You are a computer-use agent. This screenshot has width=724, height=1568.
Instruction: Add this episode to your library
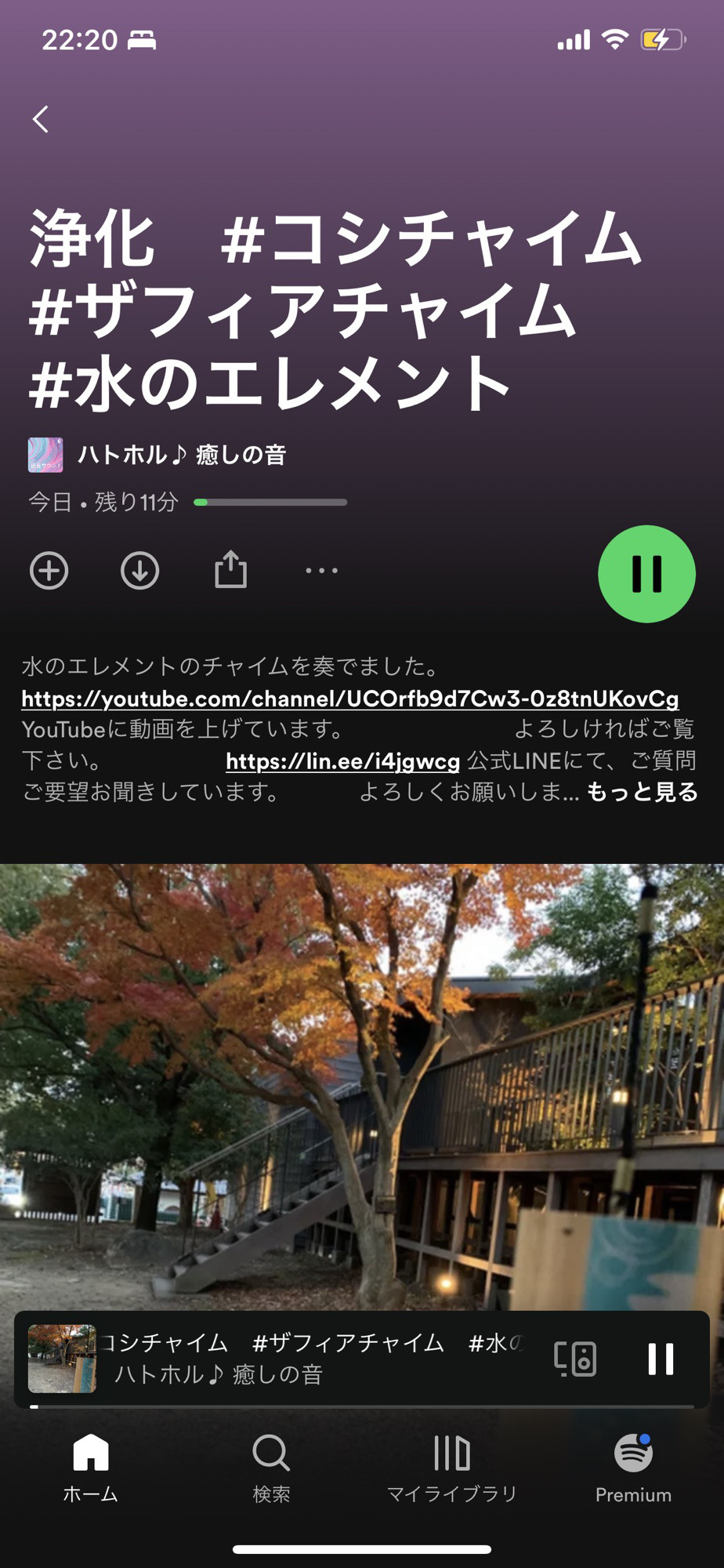pyautogui.click(x=49, y=571)
